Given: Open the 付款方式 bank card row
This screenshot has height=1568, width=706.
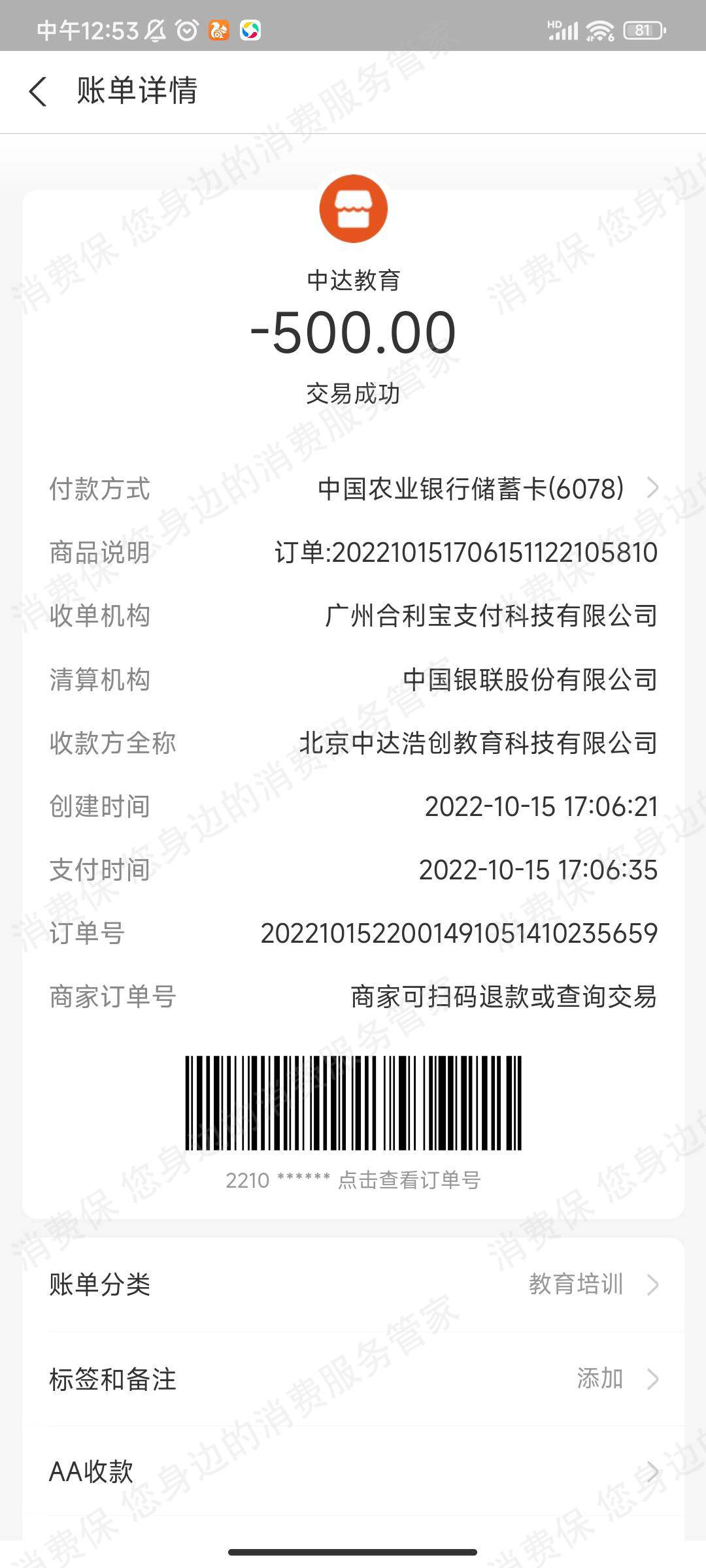Looking at the screenshot, I should tap(487, 489).
